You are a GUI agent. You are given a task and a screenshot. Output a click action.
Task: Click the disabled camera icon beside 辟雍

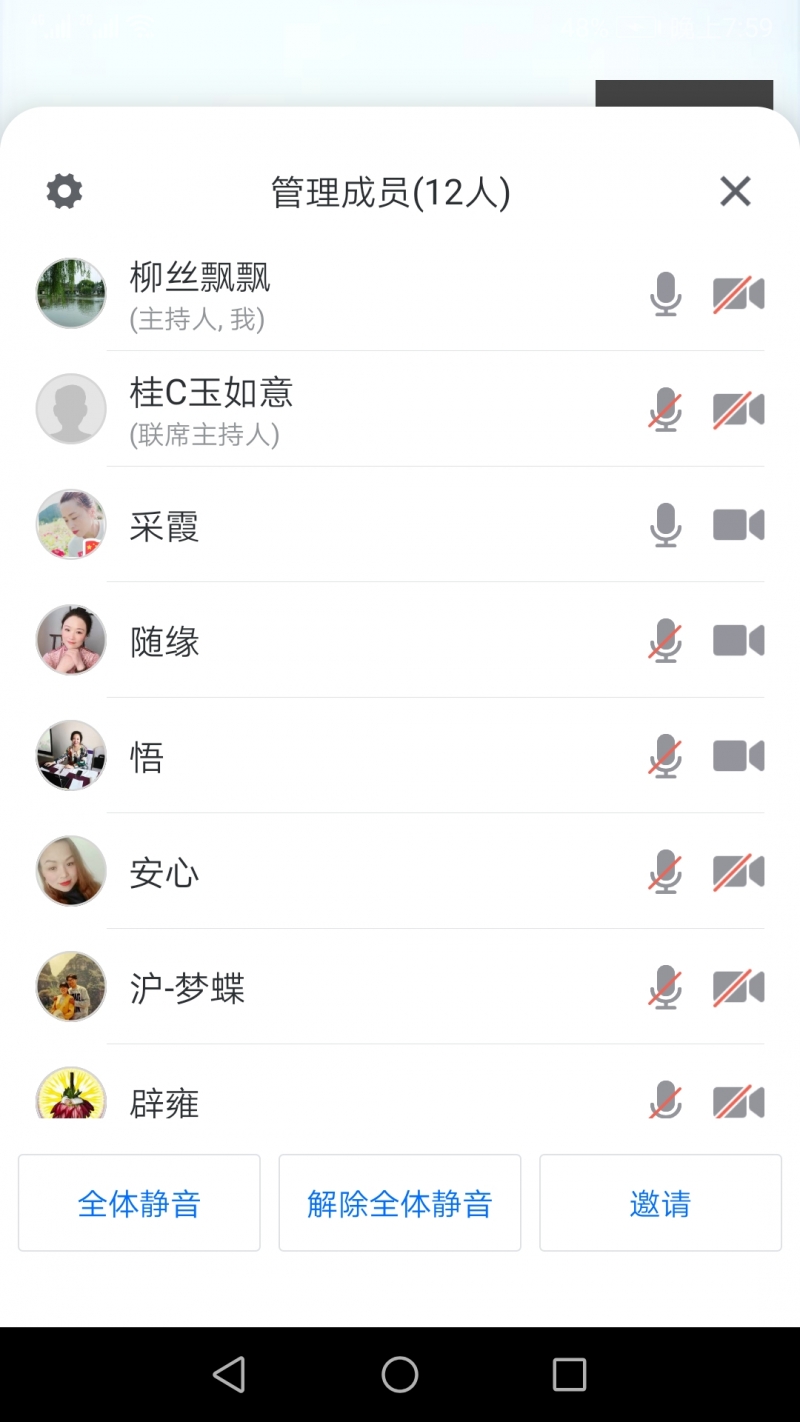738,1100
